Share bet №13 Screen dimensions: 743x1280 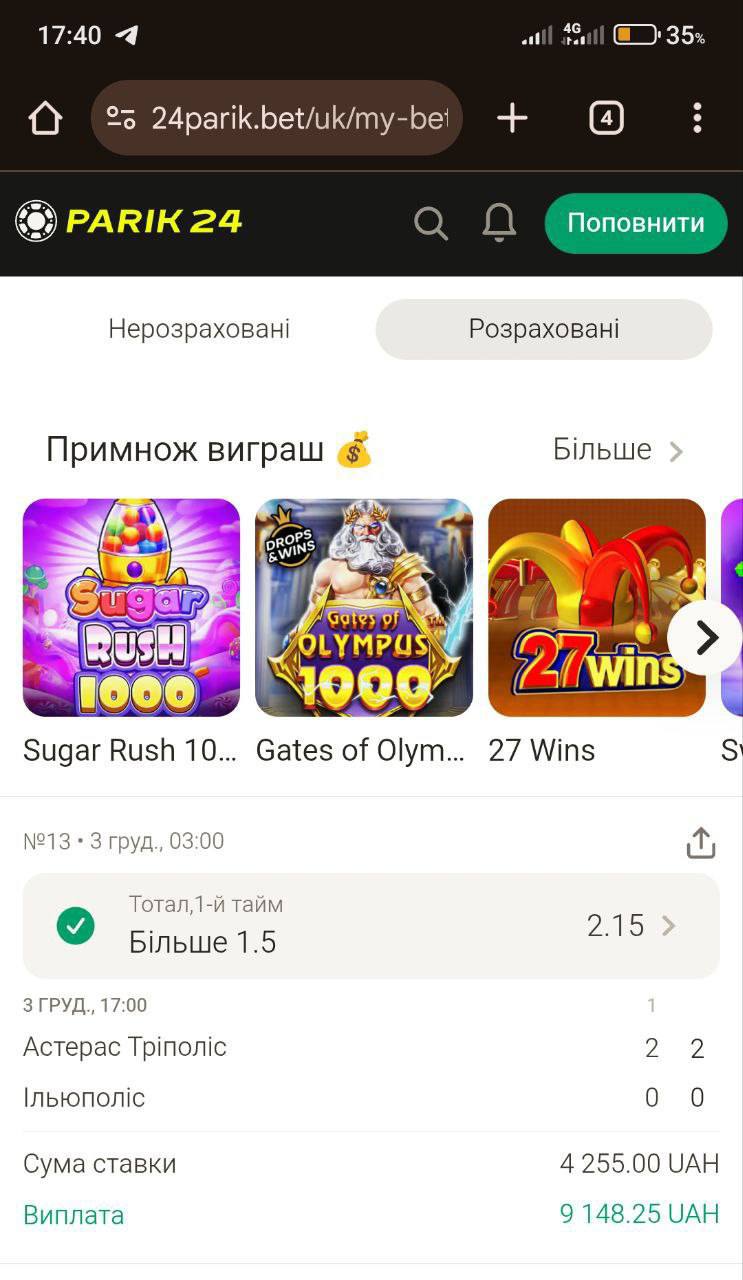pos(701,842)
